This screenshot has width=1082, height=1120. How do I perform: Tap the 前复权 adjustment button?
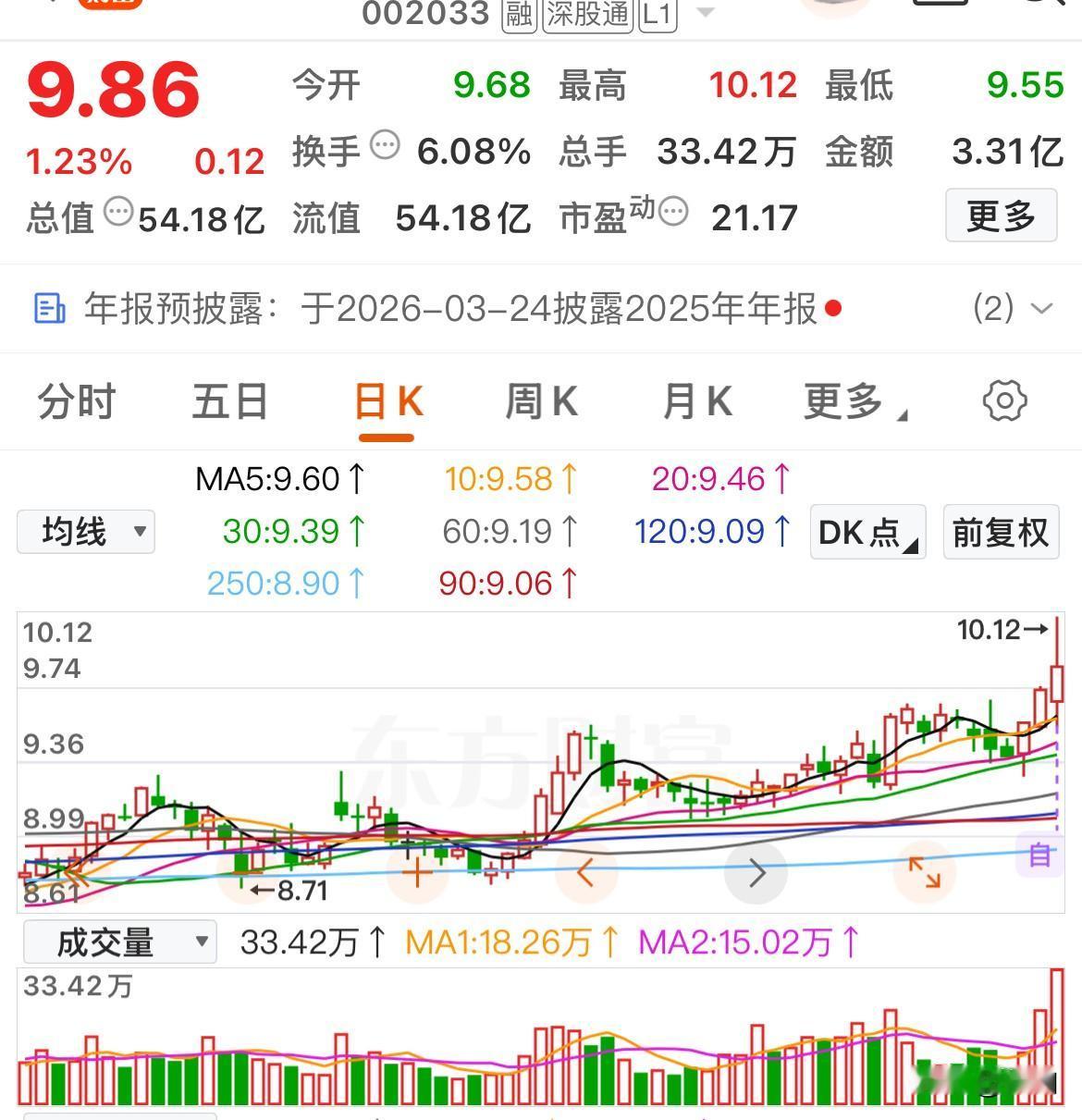1001,532
